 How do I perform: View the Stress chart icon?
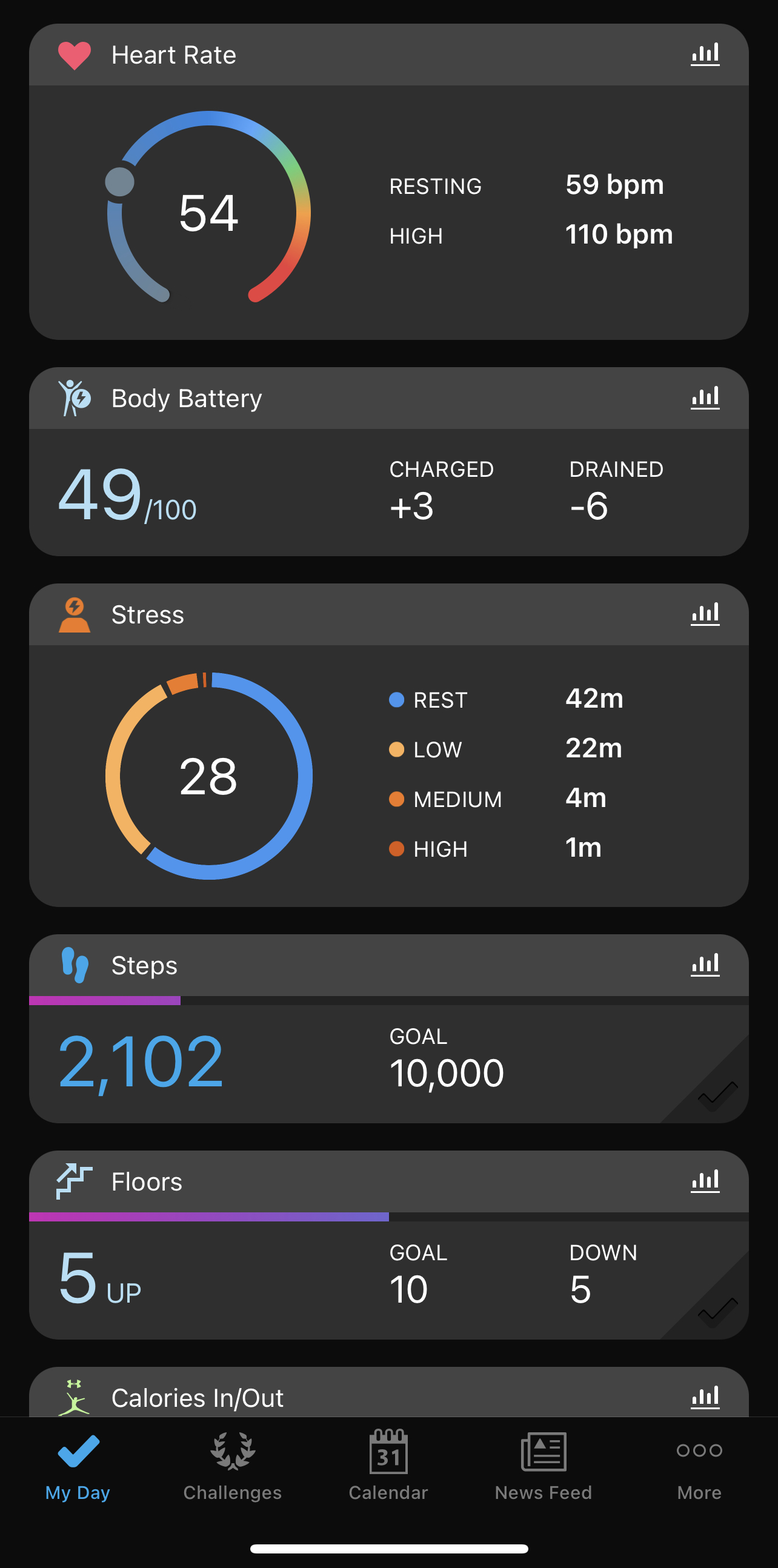coord(705,614)
